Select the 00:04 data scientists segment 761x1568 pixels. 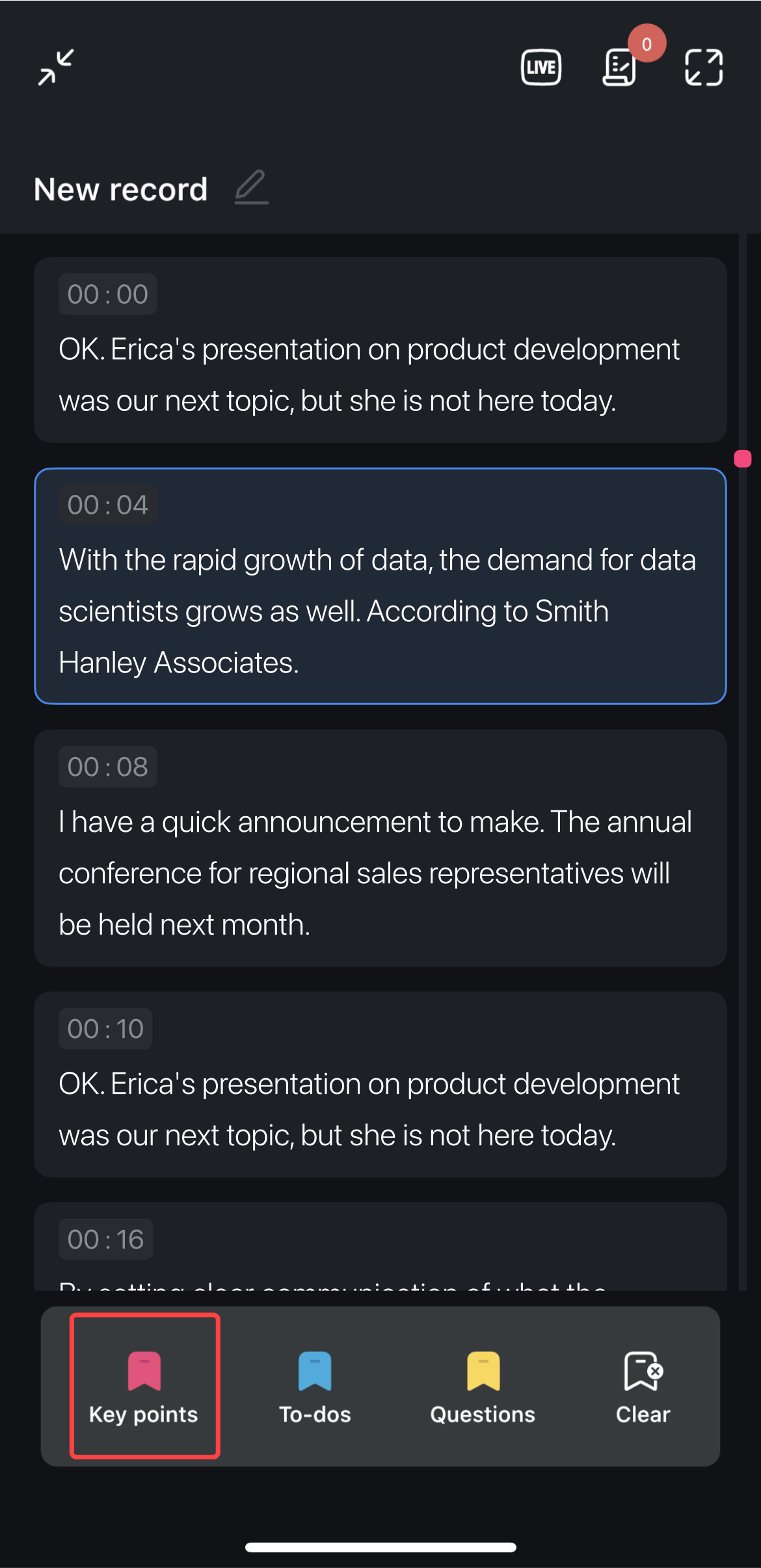(x=380, y=586)
